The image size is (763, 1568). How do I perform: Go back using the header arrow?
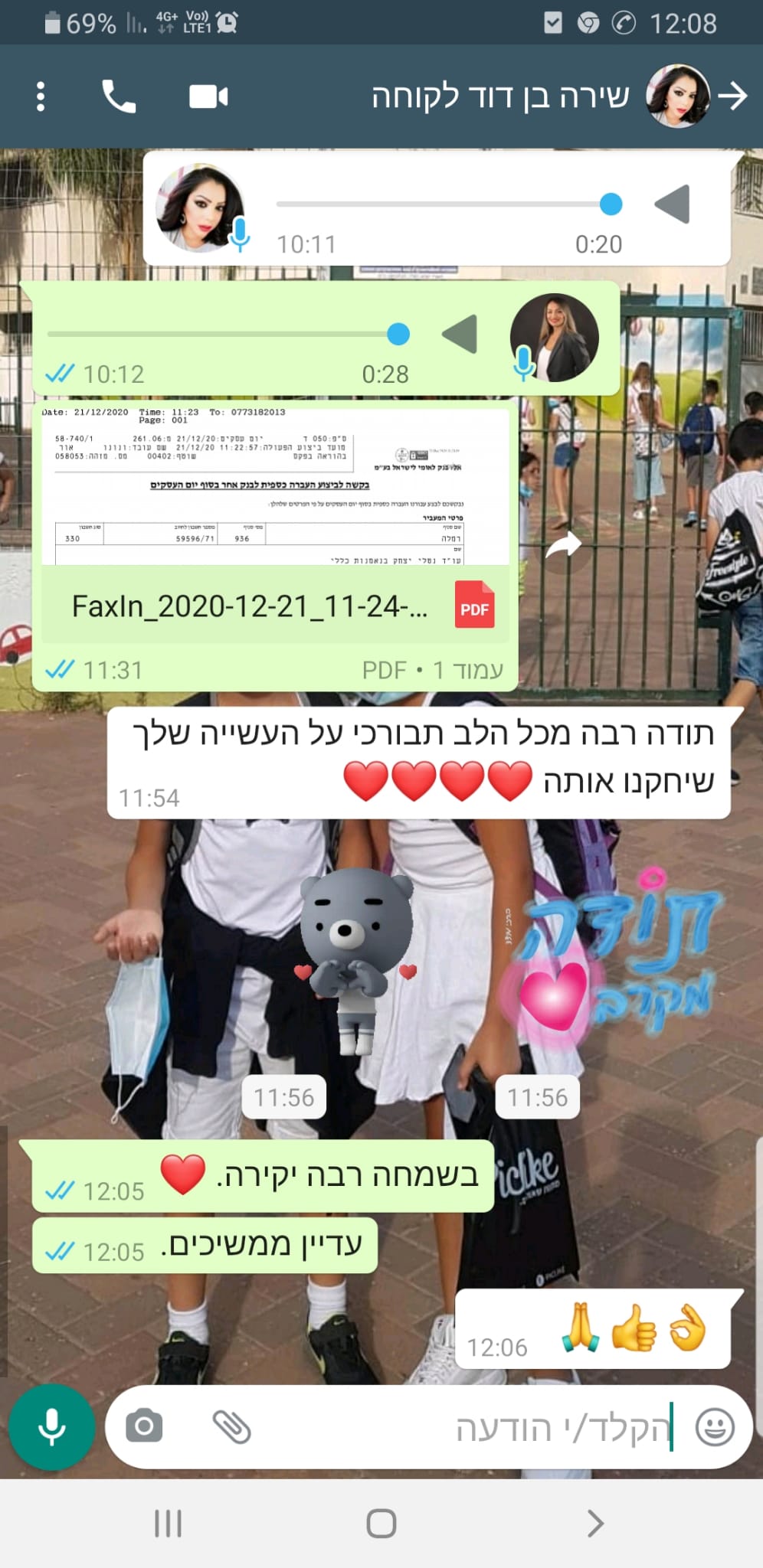click(x=733, y=96)
